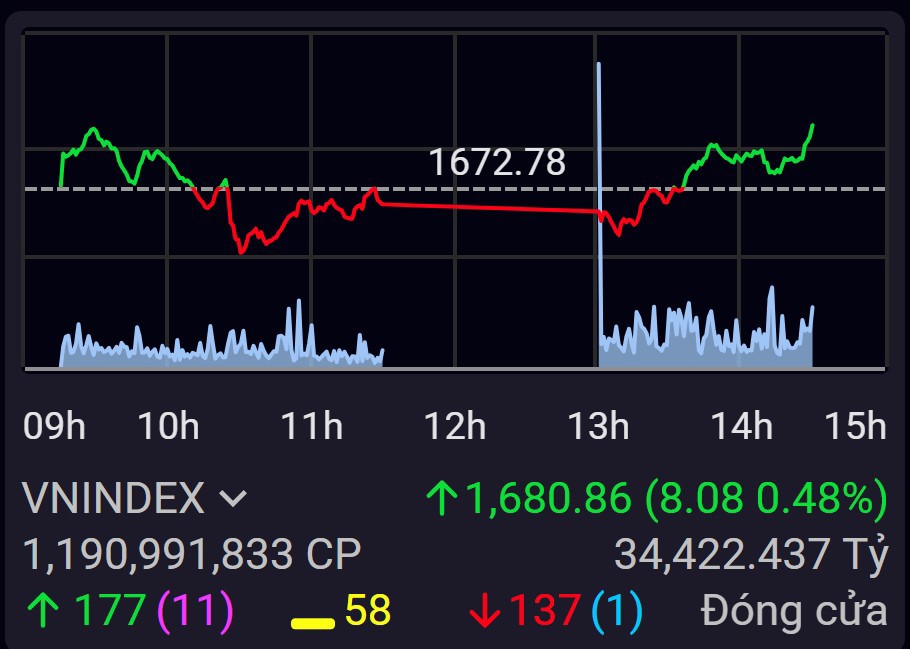This screenshot has height=649, width=910.
Task: Open the VNINDEX index dropdown
Action: [232, 498]
